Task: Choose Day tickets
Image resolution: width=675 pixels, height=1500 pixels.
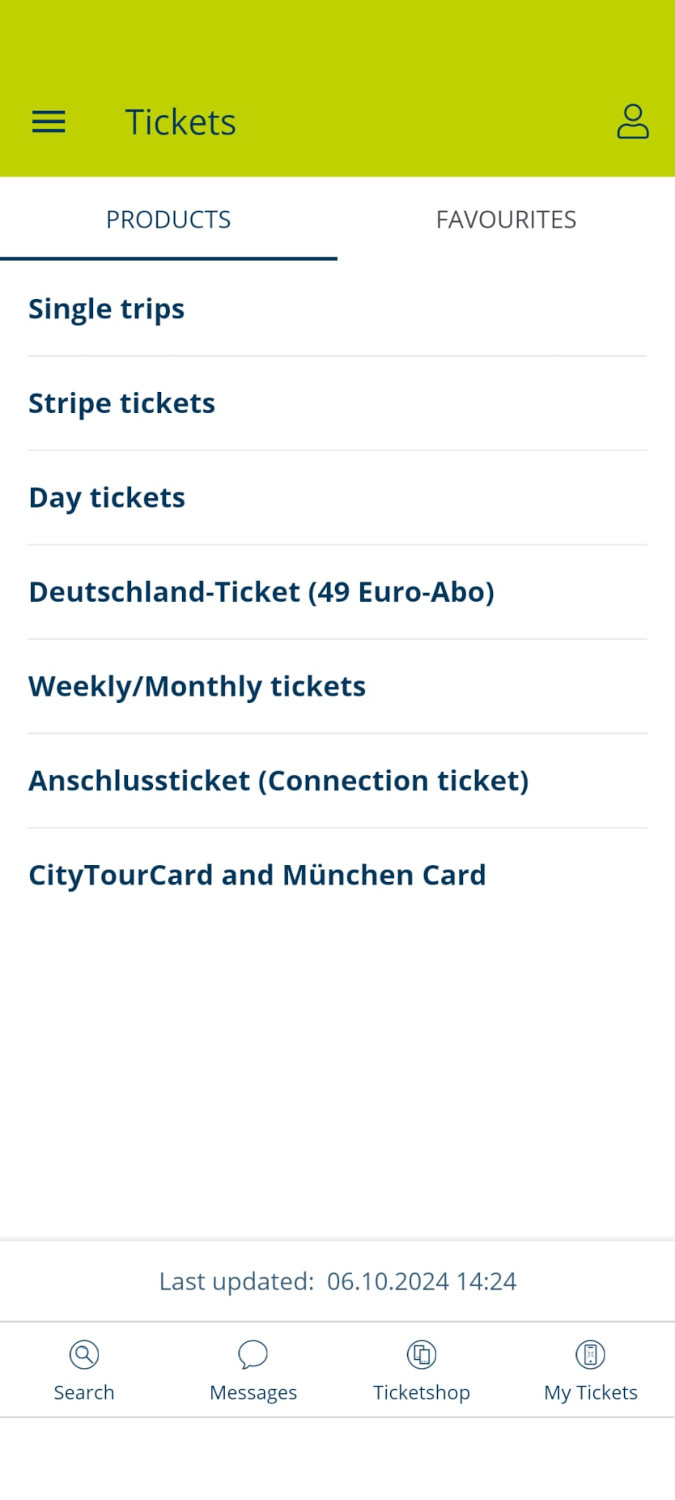Action: (337, 497)
